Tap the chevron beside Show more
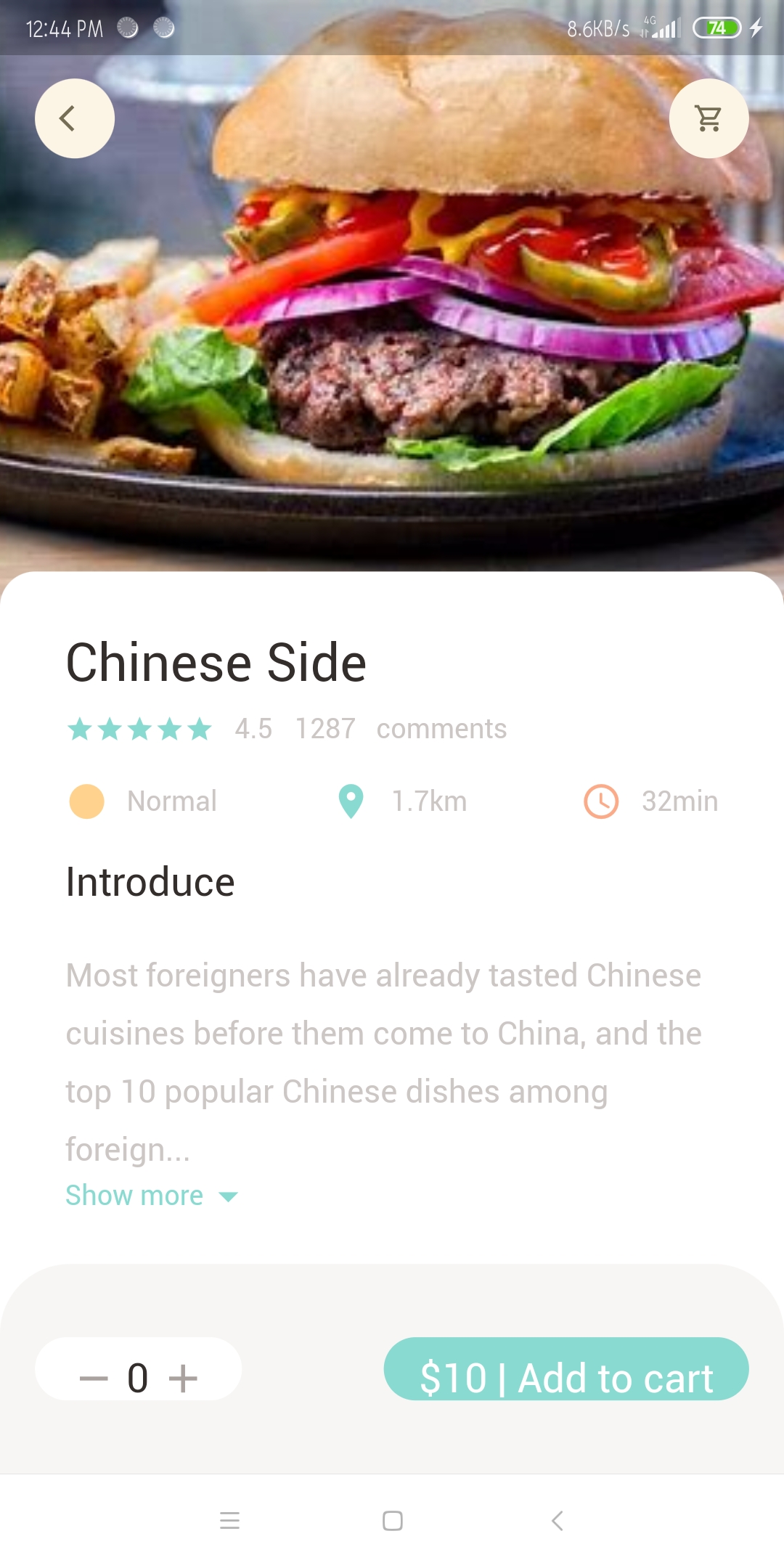 [227, 1196]
